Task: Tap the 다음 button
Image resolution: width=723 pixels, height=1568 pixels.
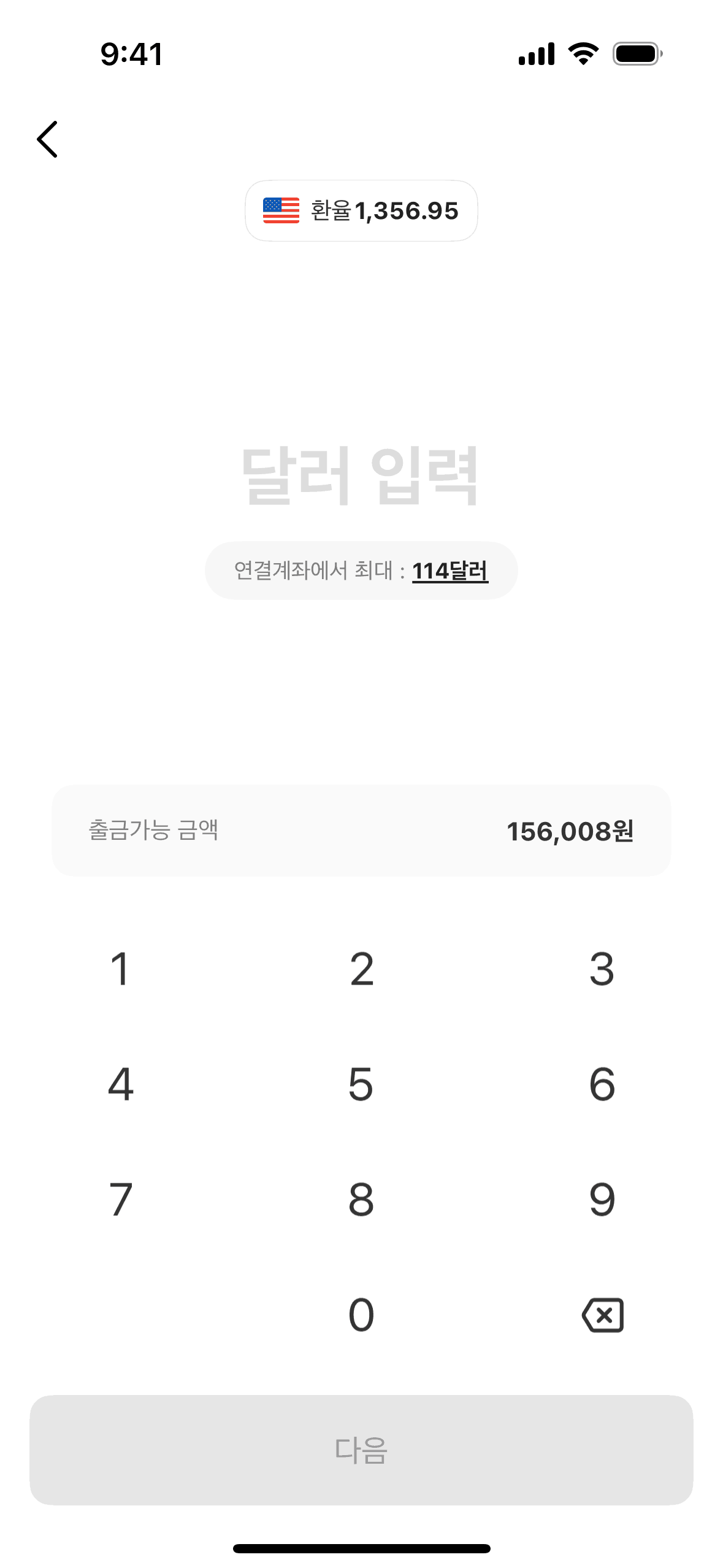Action: click(x=361, y=1450)
